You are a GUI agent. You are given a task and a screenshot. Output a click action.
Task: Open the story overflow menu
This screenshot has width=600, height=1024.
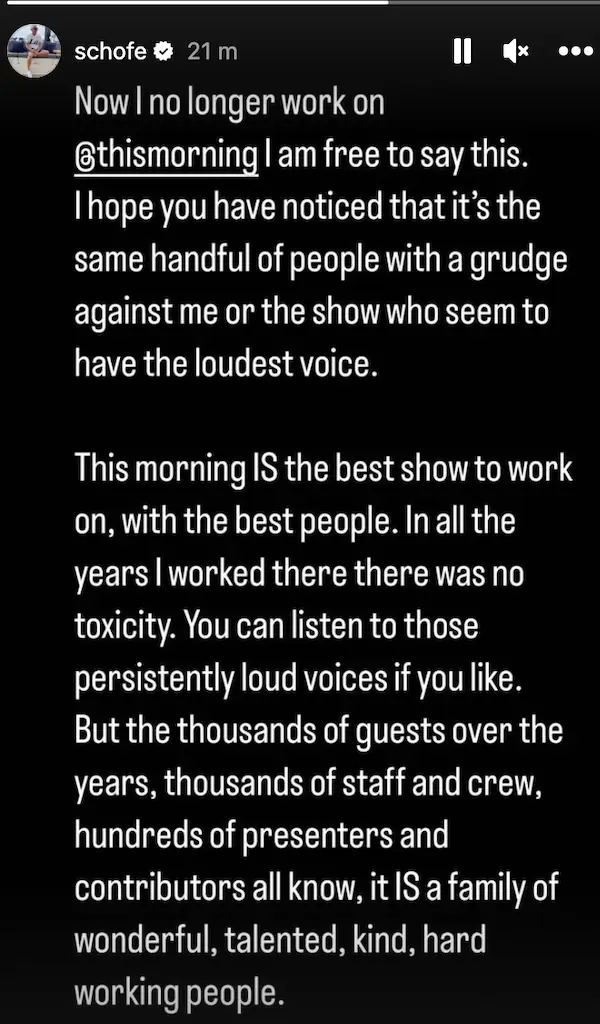(575, 52)
